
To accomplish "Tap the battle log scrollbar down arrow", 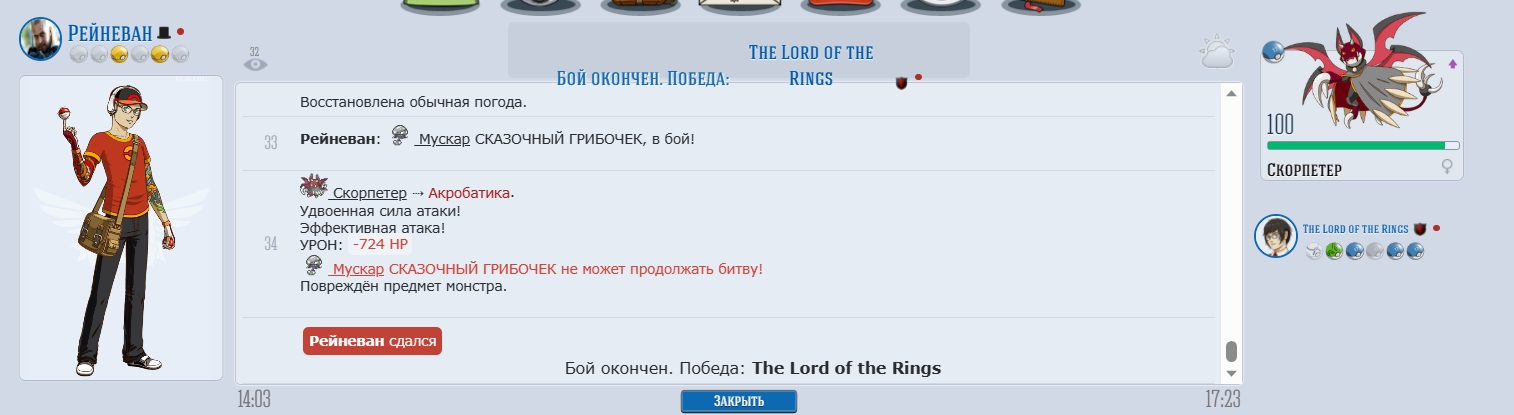I will (x=1231, y=374).
